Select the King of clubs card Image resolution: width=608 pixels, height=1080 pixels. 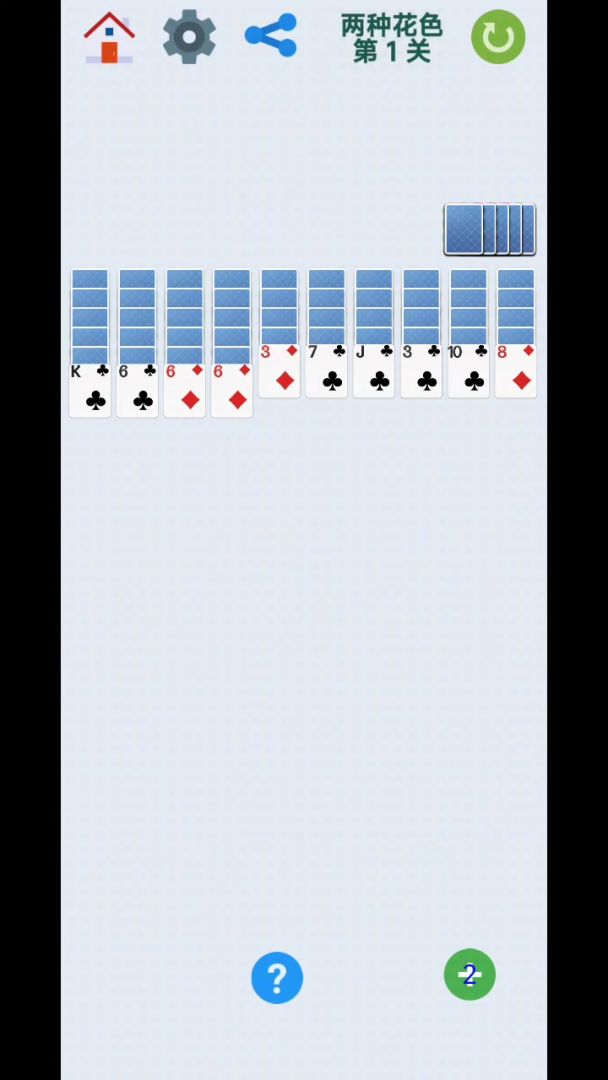tap(90, 390)
